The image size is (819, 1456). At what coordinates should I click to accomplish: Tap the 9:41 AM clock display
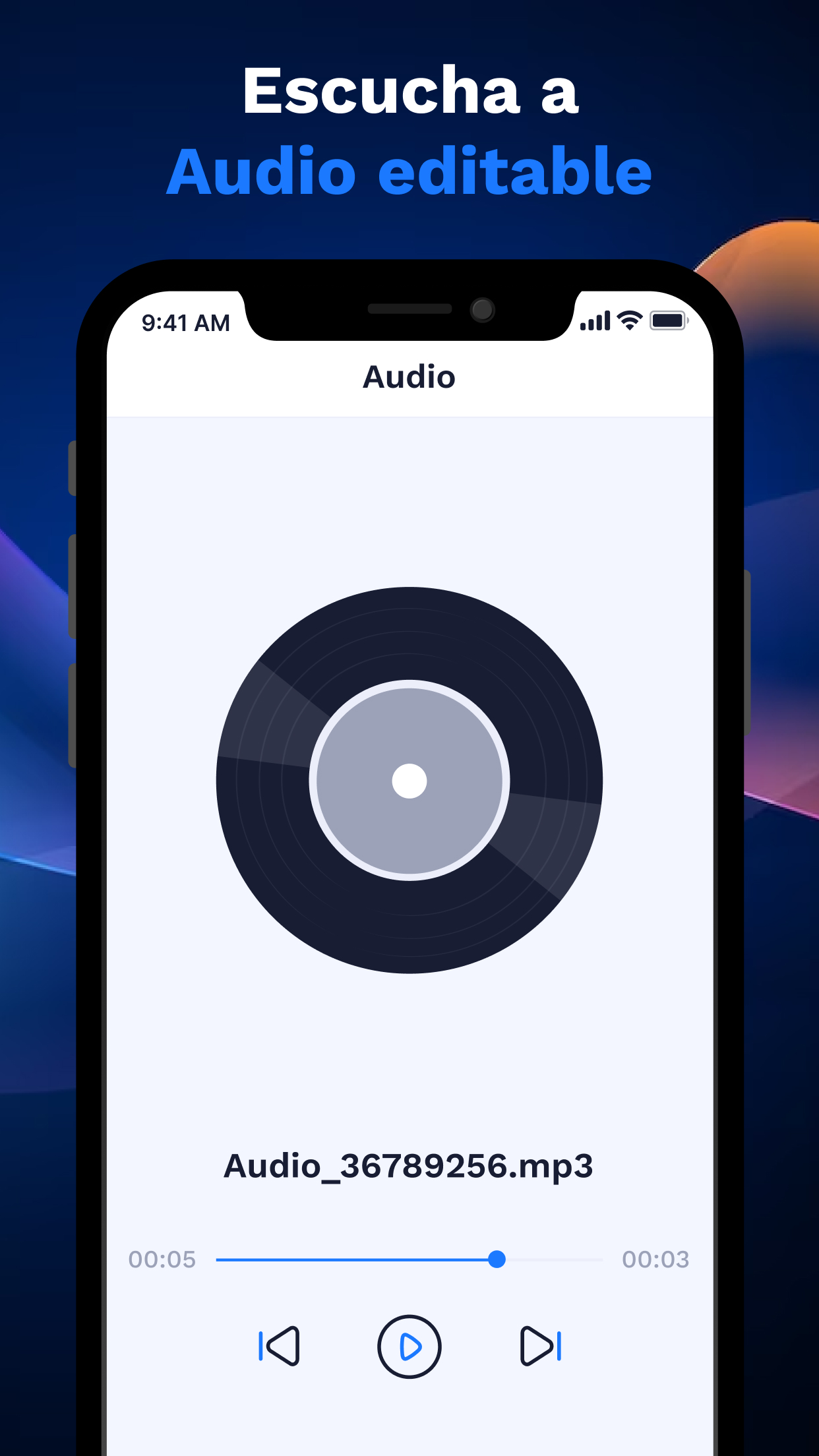(185, 321)
